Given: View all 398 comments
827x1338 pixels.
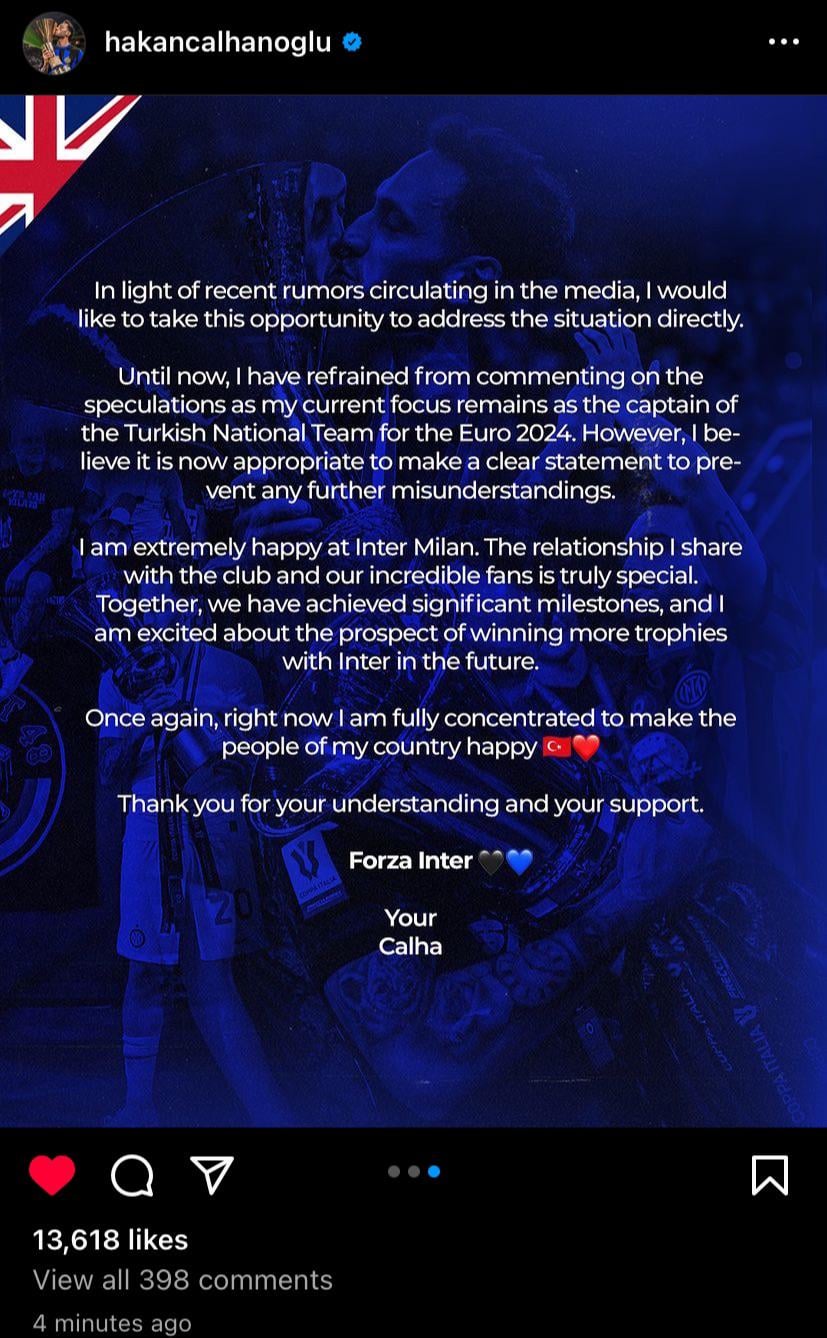Looking at the screenshot, I should (x=182, y=1280).
